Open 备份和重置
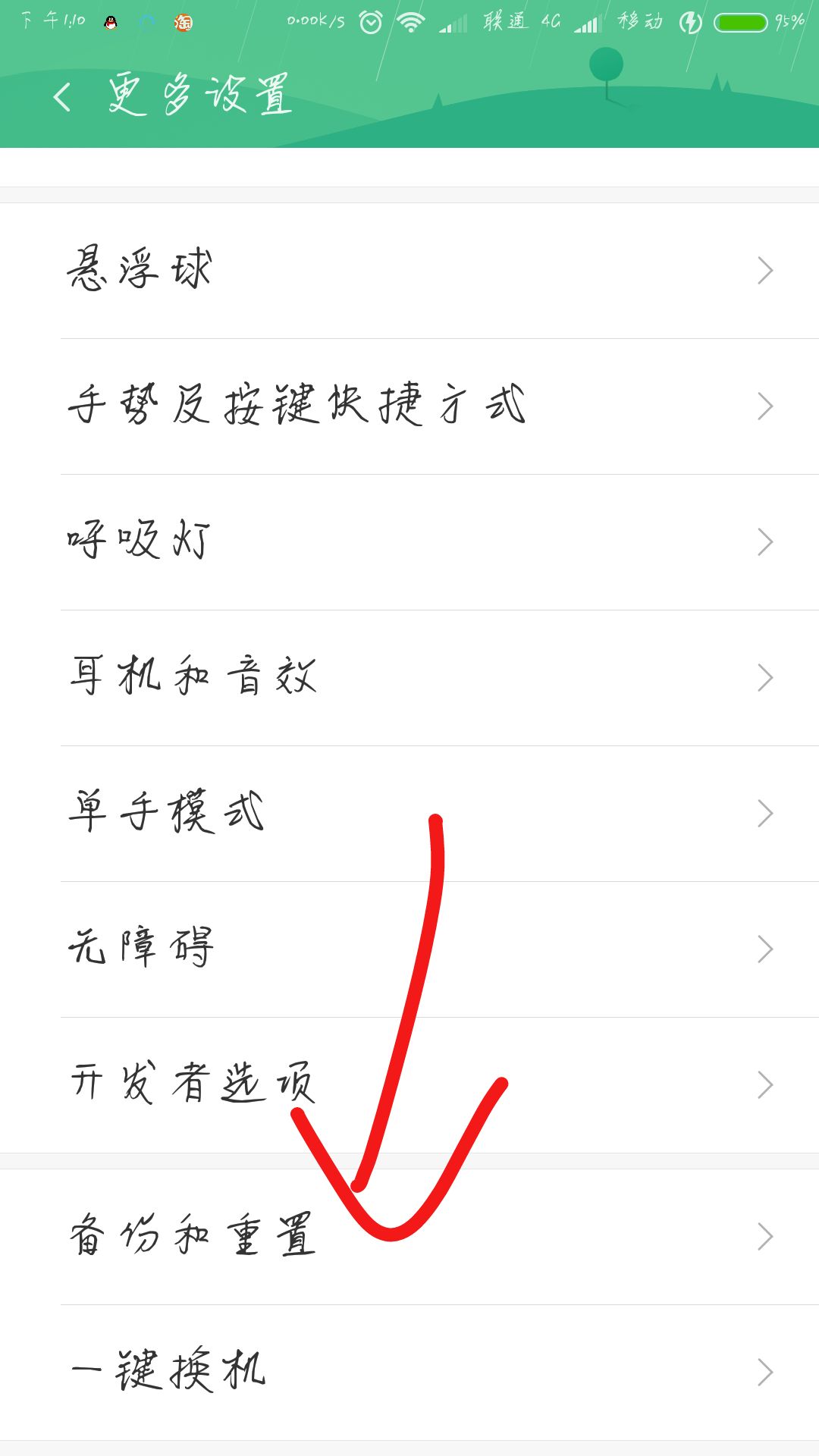Image resolution: width=819 pixels, height=1456 pixels. click(x=409, y=1237)
